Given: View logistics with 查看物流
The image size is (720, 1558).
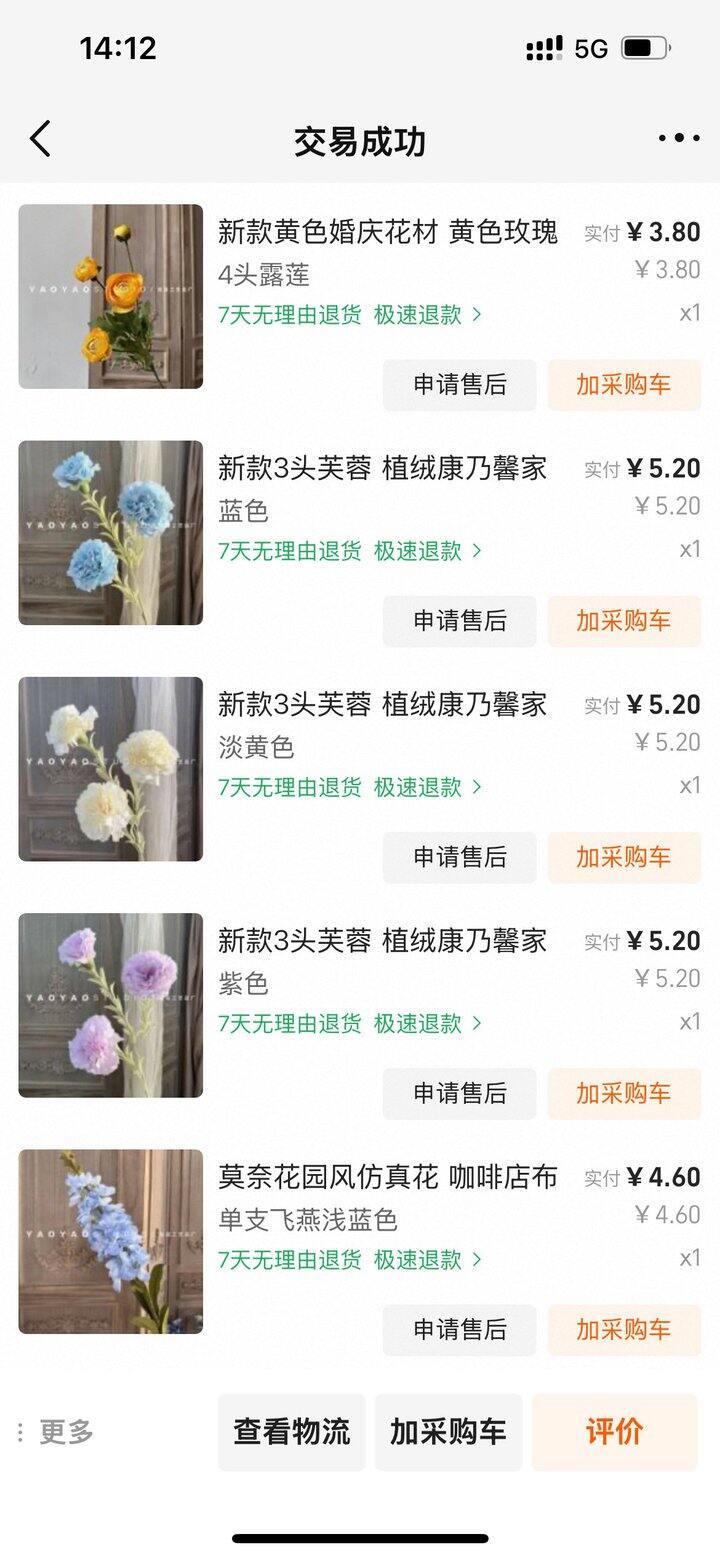Looking at the screenshot, I should [x=291, y=1432].
